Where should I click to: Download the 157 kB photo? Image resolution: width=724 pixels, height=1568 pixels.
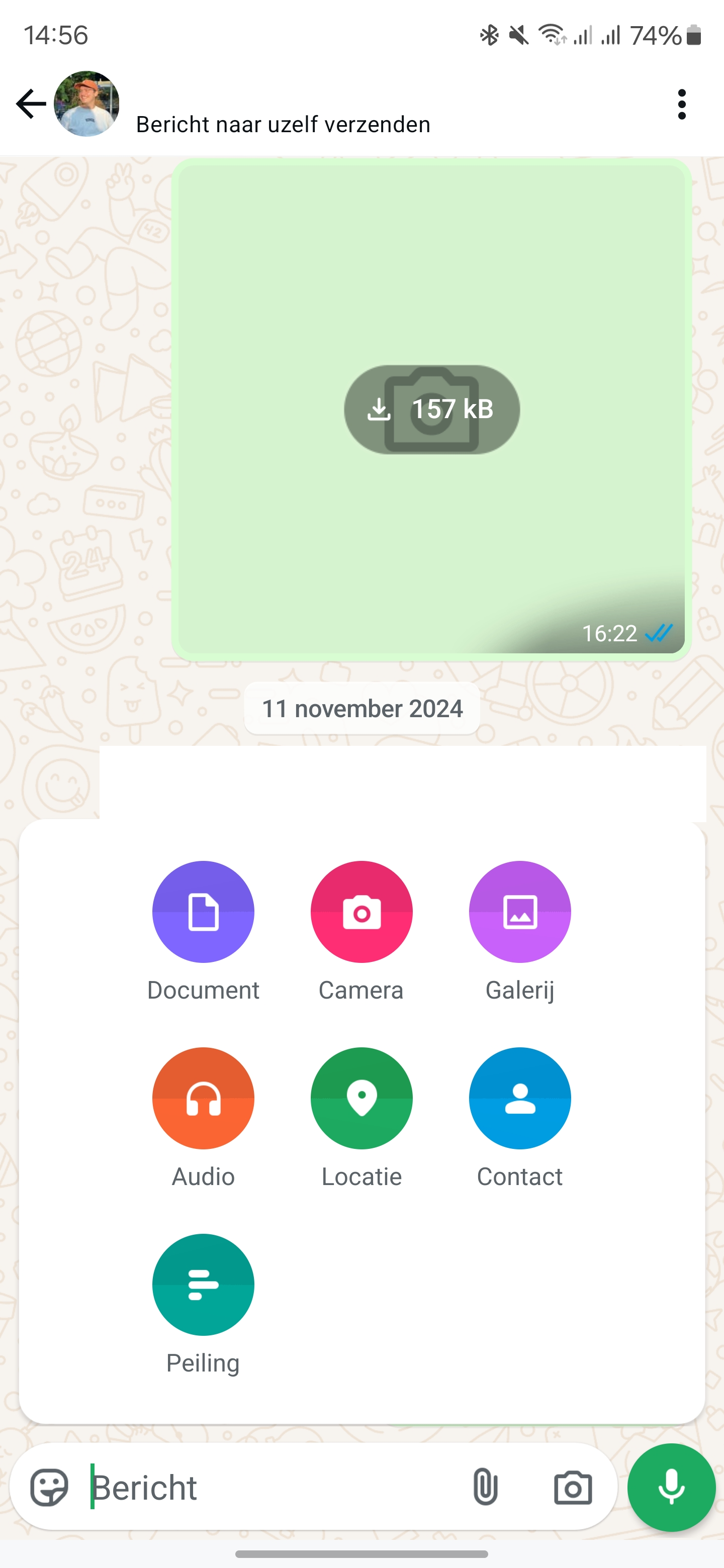point(431,409)
